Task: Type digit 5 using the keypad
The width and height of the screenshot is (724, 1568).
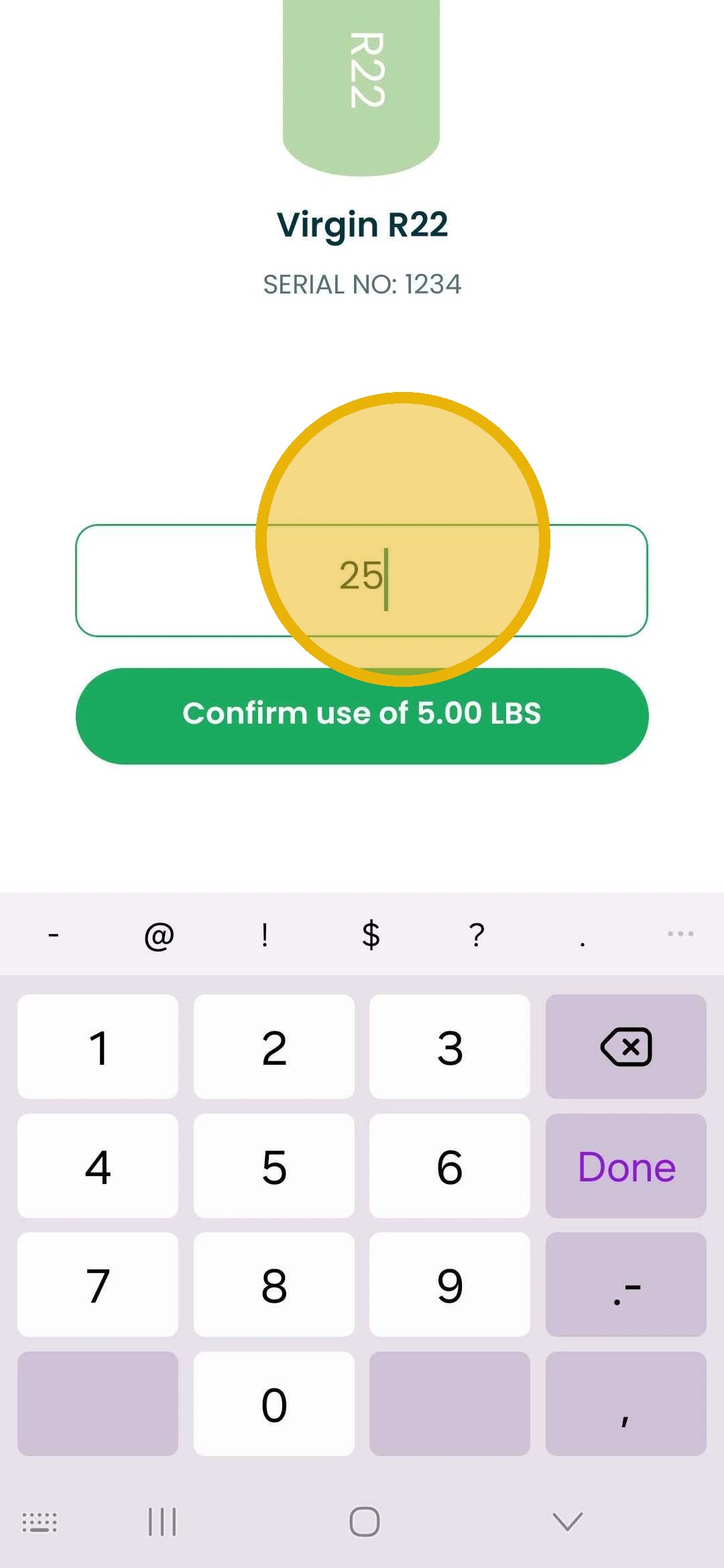Action: click(274, 1166)
